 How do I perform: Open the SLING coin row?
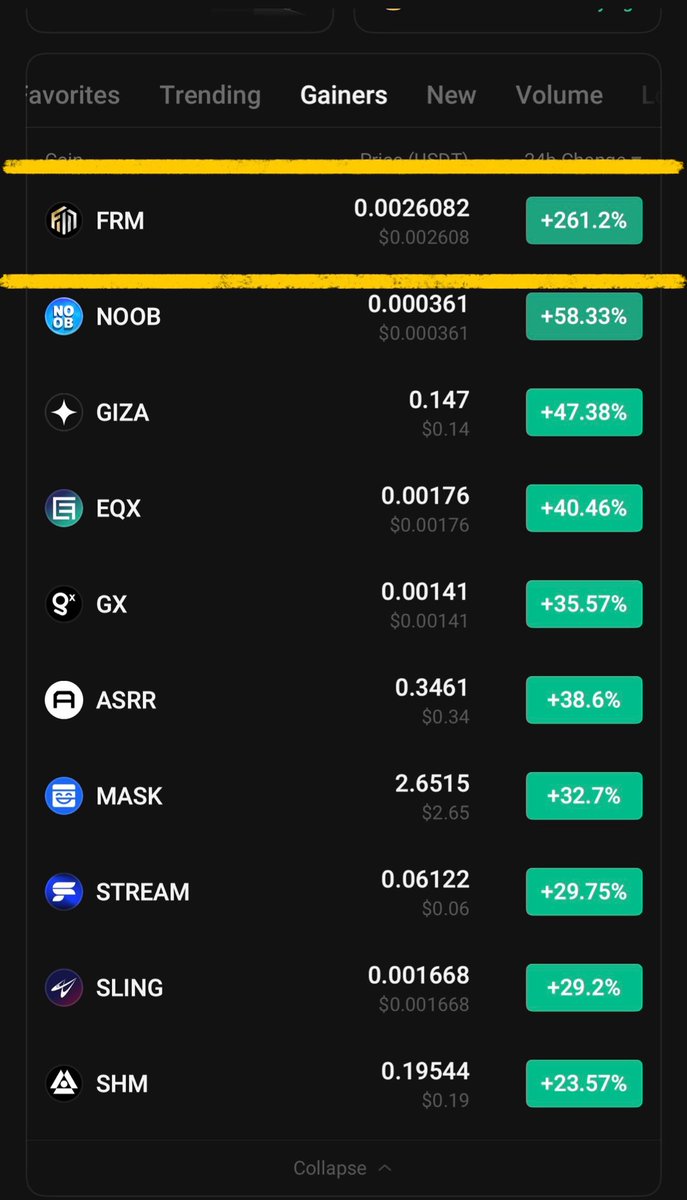(x=344, y=988)
